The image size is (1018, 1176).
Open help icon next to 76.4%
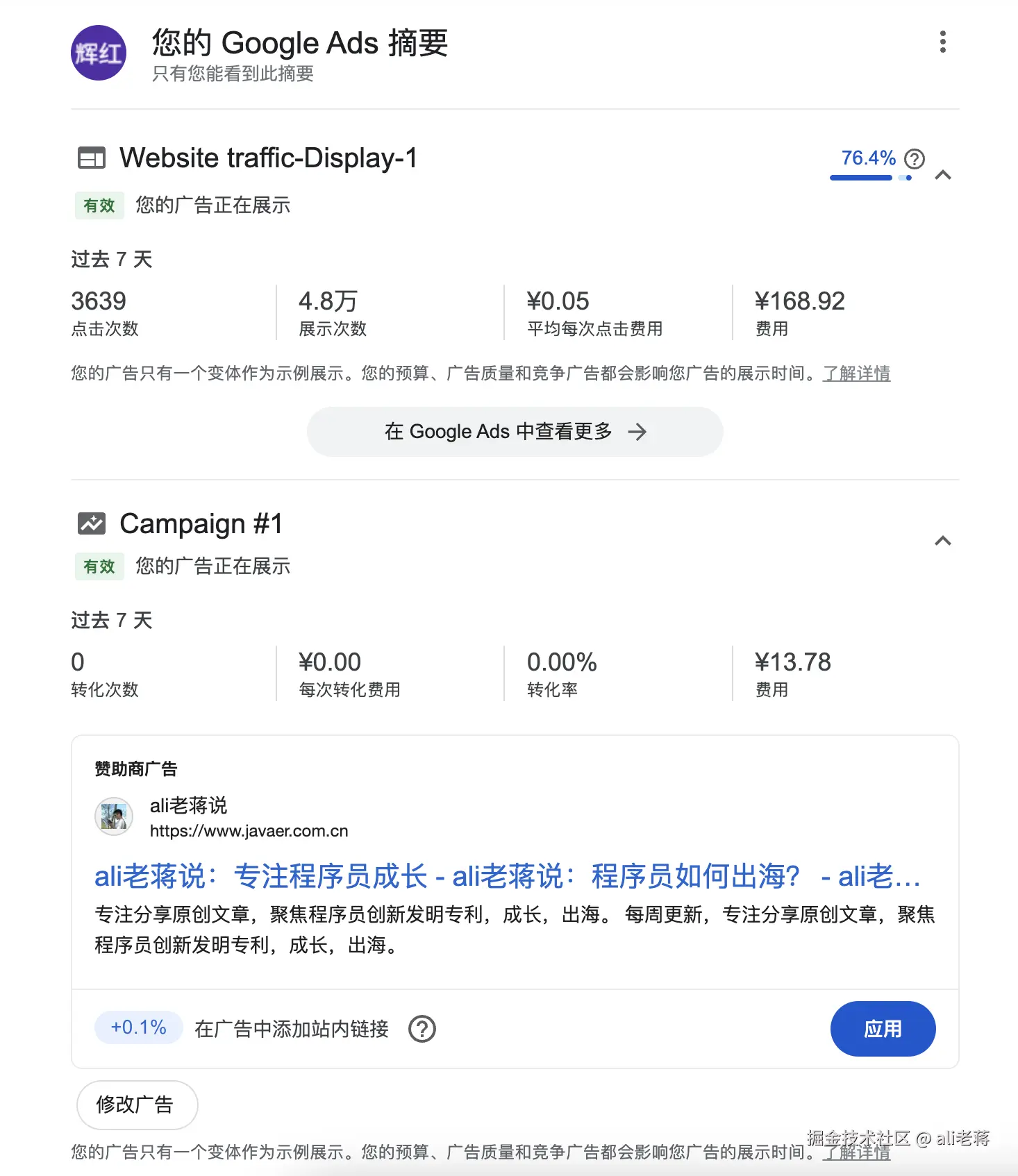(x=915, y=159)
